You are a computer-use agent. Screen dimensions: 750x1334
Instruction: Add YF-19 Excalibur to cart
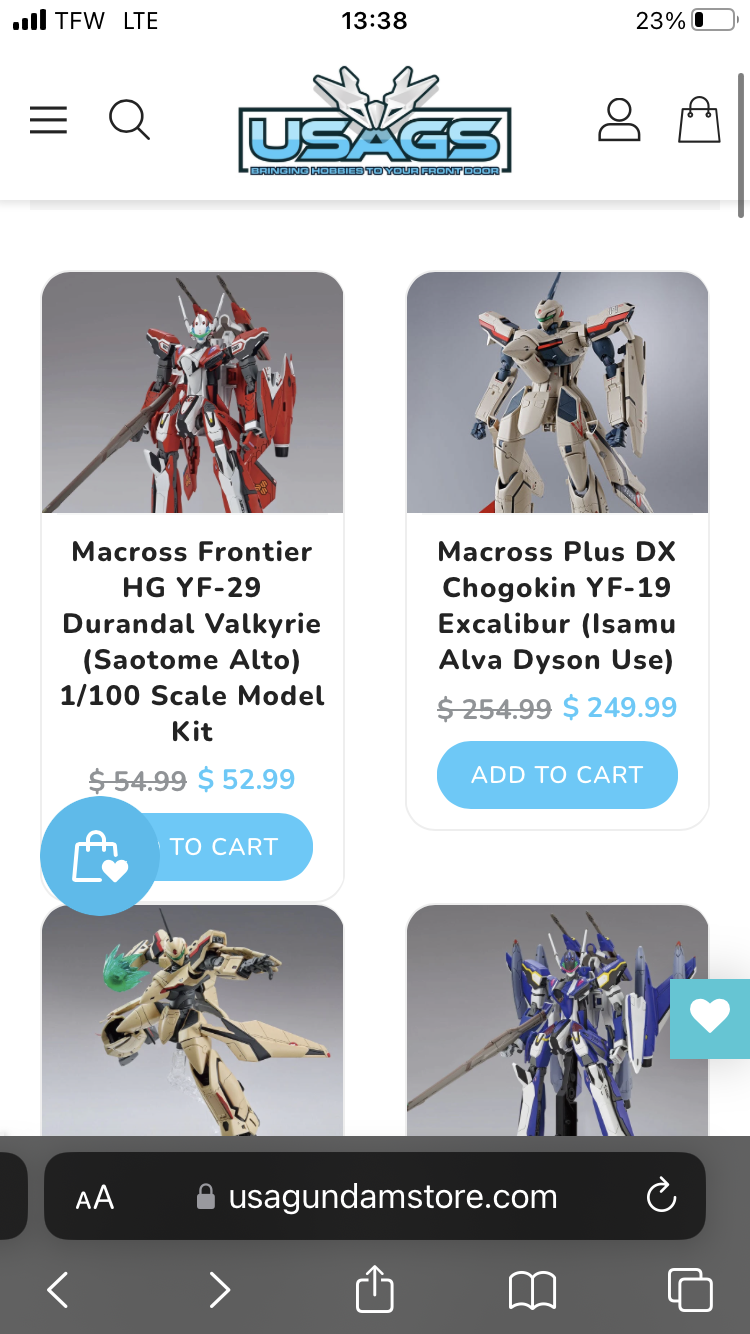557,774
